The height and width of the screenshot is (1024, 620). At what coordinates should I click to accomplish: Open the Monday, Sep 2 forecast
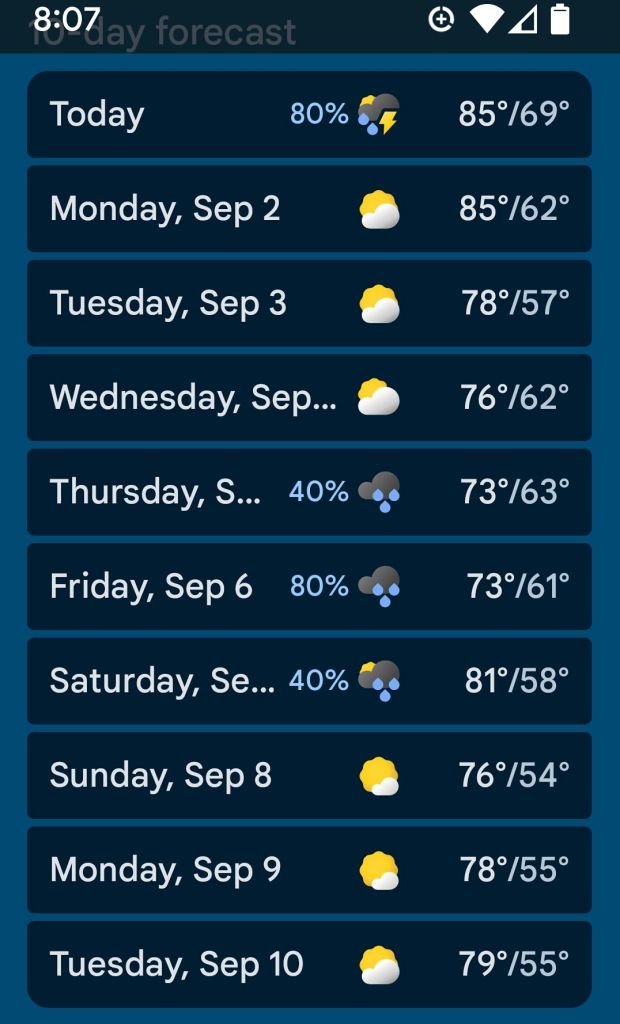[309, 209]
